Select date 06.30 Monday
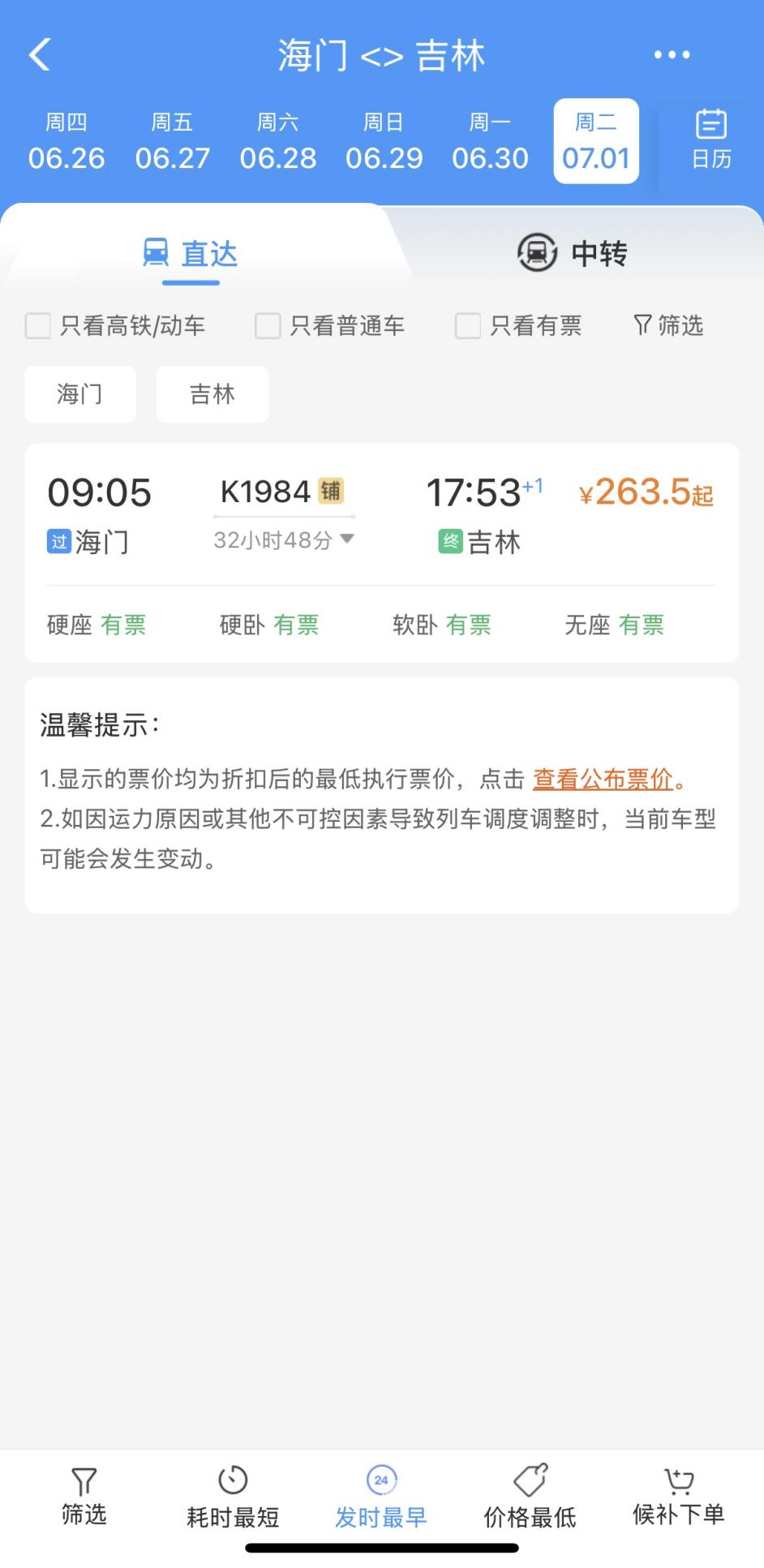This screenshot has height=1568, width=764. tap(490, 142)
